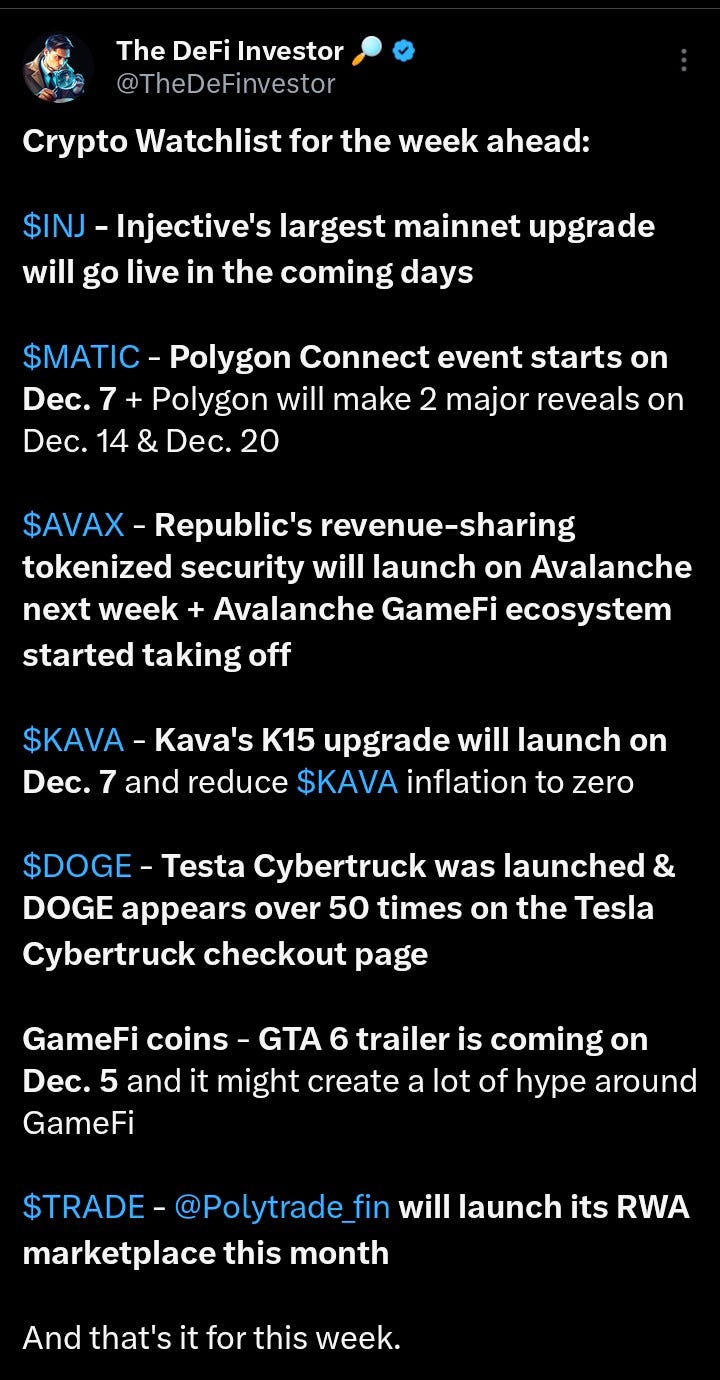Open the $TRADE cashtag
The width and height of the screenshot is (720, 1380).
tap(83, 1207)
